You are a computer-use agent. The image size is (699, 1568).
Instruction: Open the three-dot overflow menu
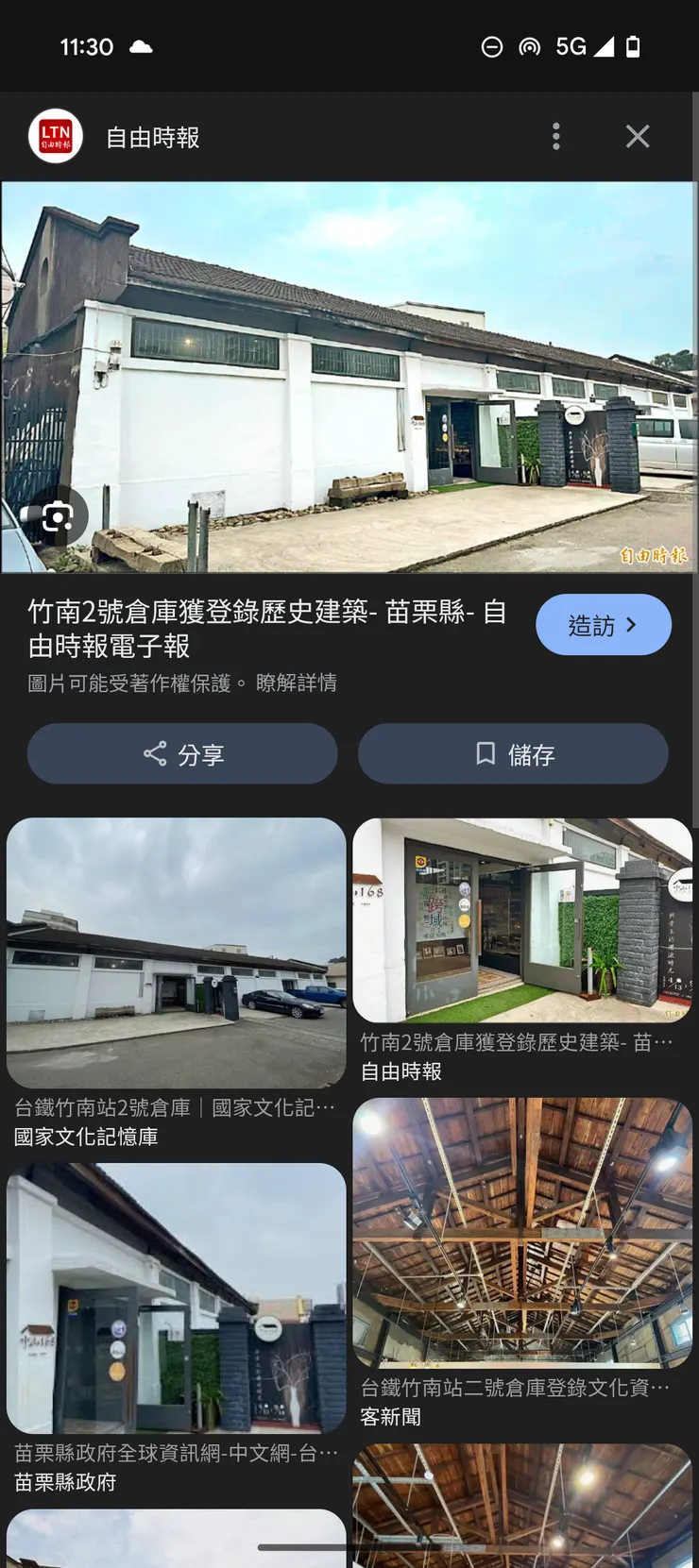click(556, 136)
